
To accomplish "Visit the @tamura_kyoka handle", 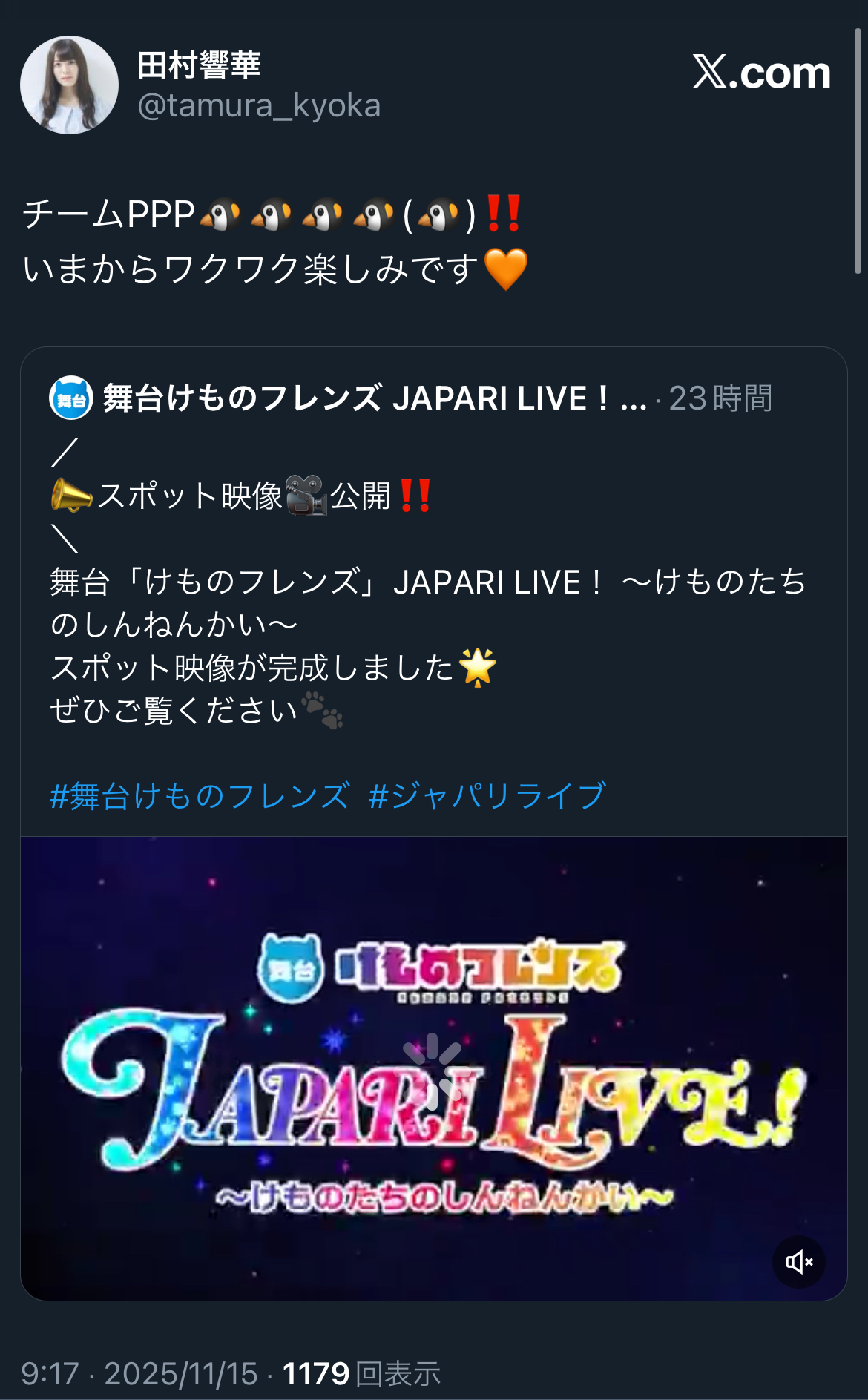I will [x=259, y=106].
